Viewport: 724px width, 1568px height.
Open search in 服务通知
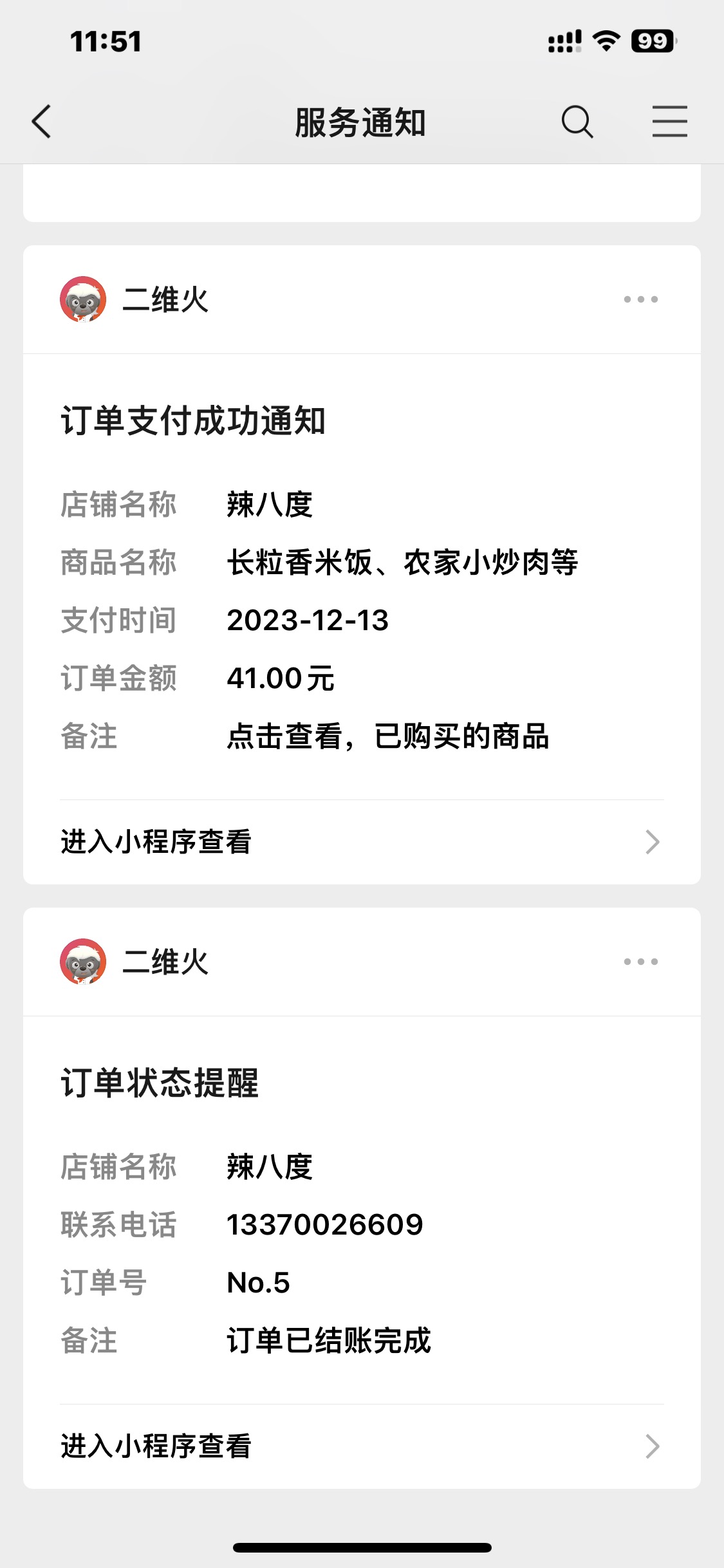point(577,122)
